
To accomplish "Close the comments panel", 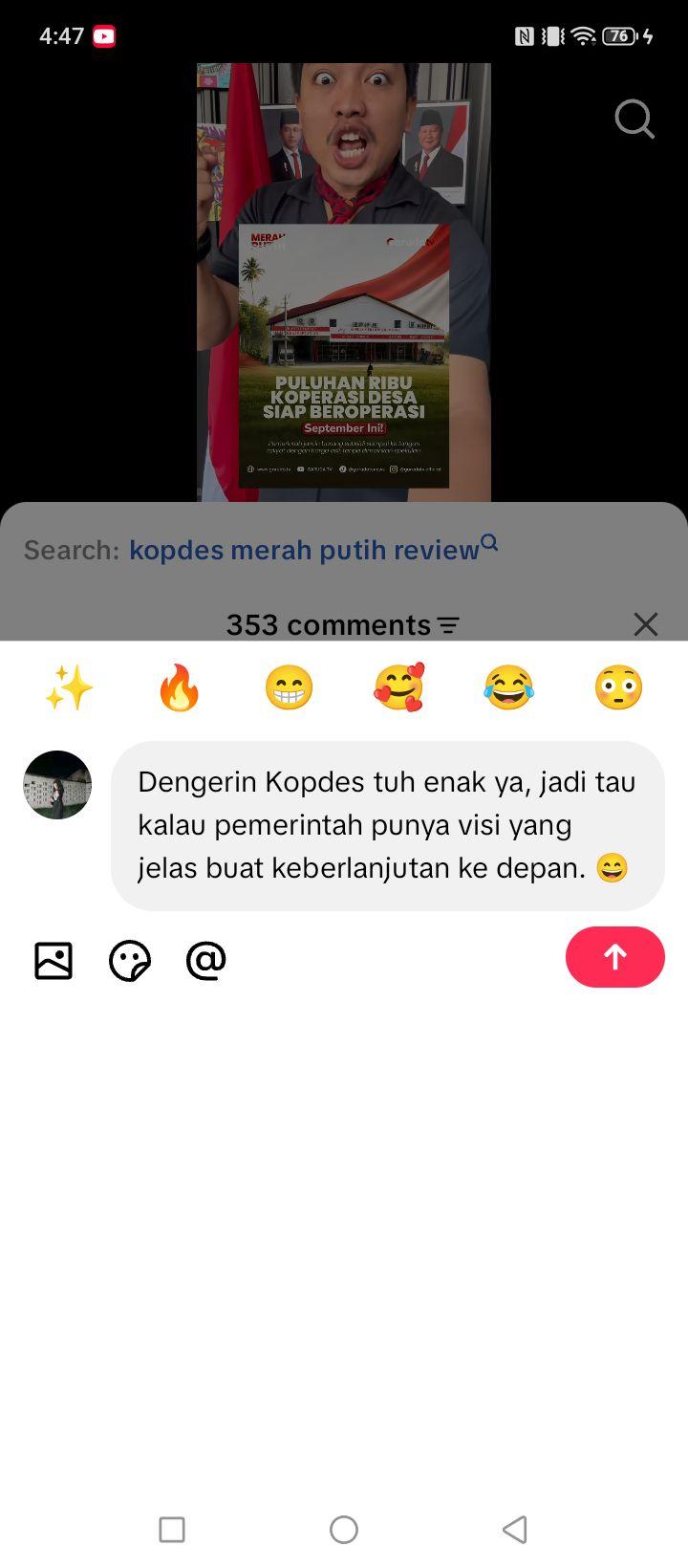I will coord(646,624).
